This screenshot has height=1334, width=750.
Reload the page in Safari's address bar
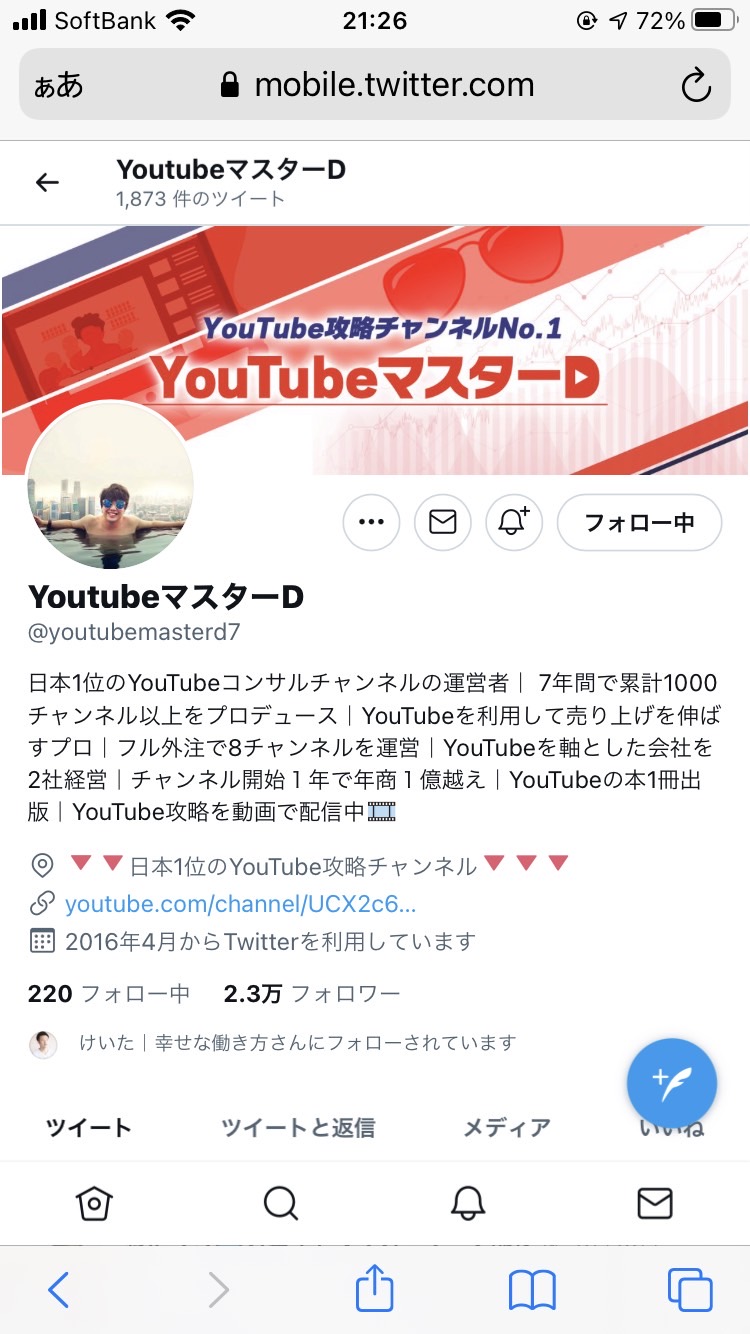click(696, 86)
